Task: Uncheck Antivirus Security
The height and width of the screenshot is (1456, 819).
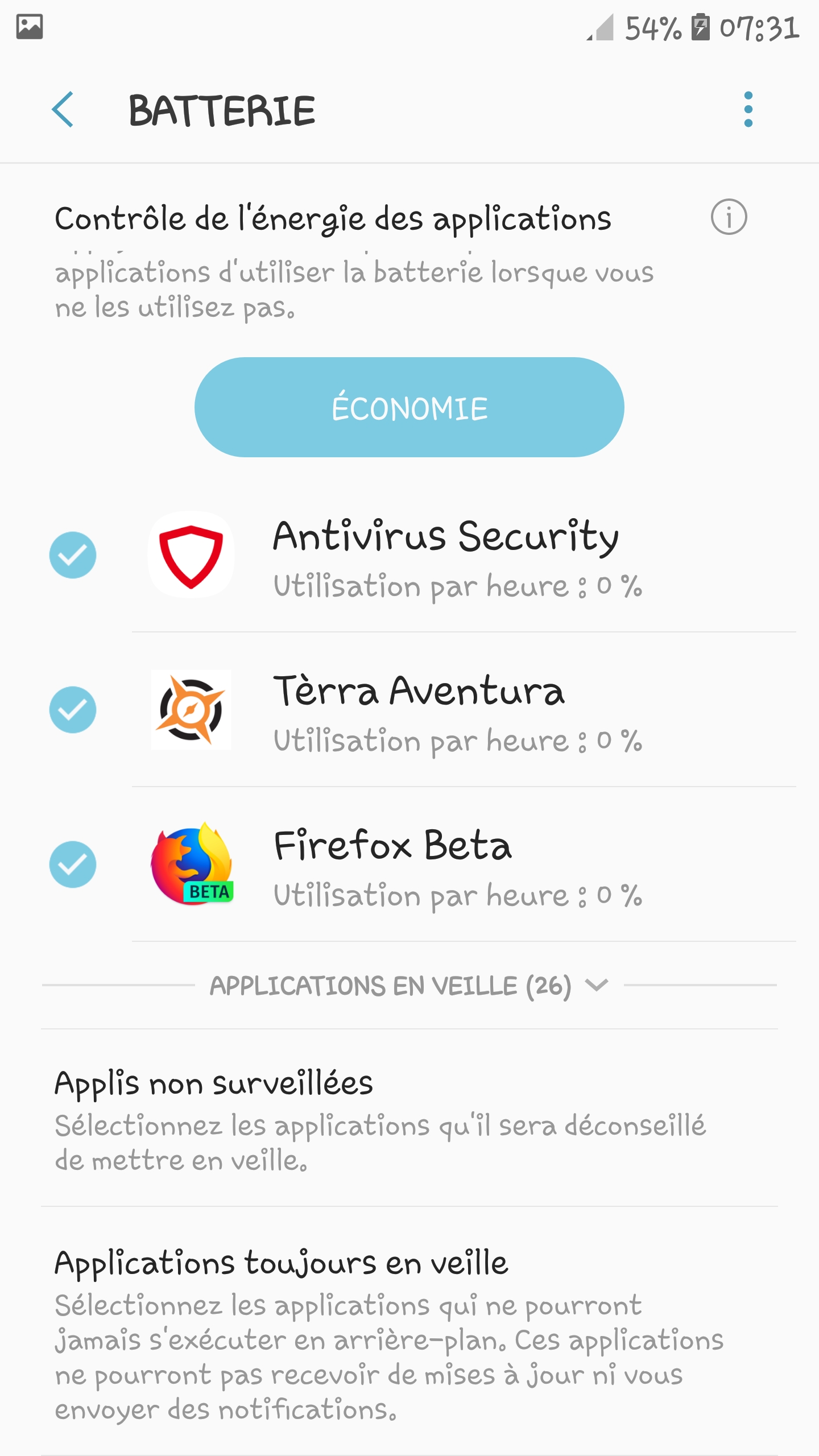Action: 73,555
